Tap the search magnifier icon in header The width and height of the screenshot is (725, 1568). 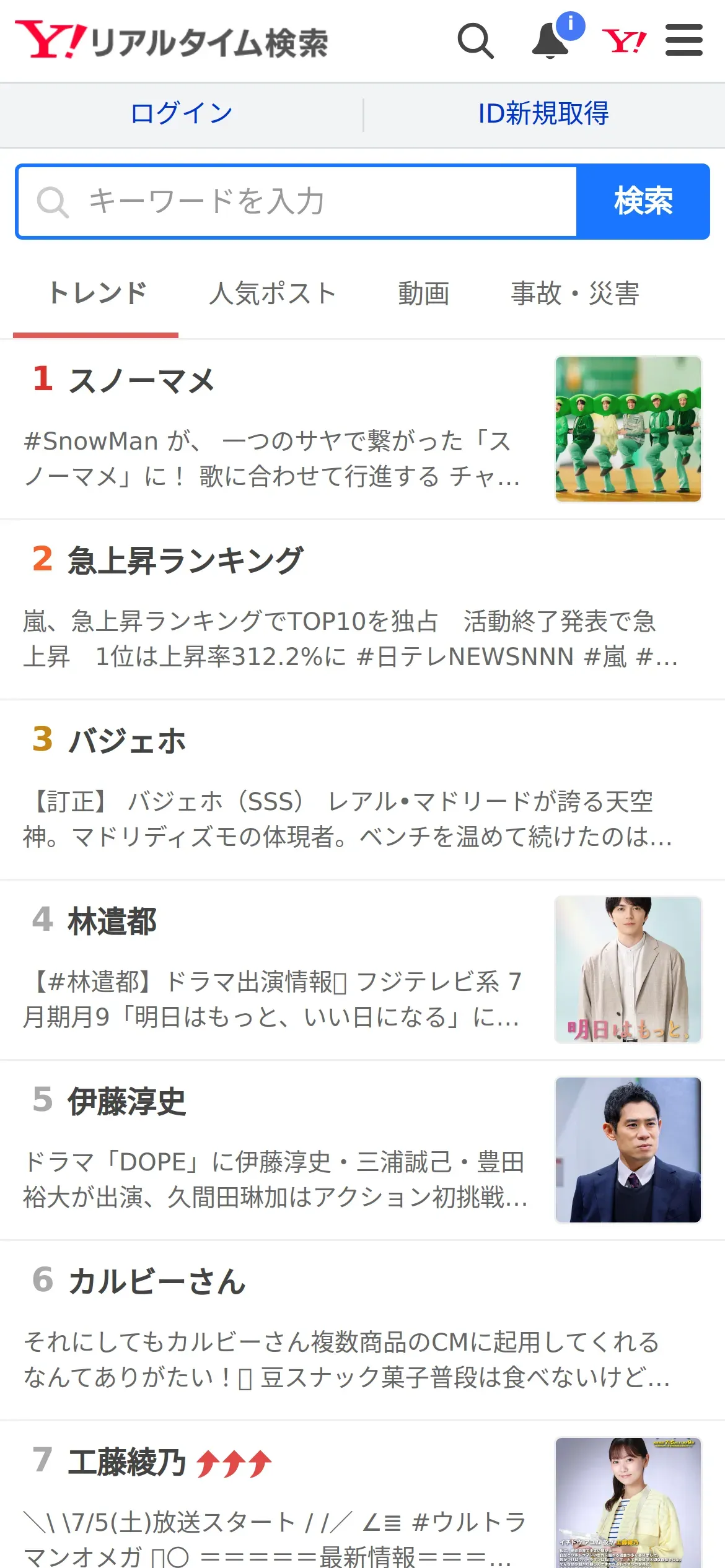point(475,41)
